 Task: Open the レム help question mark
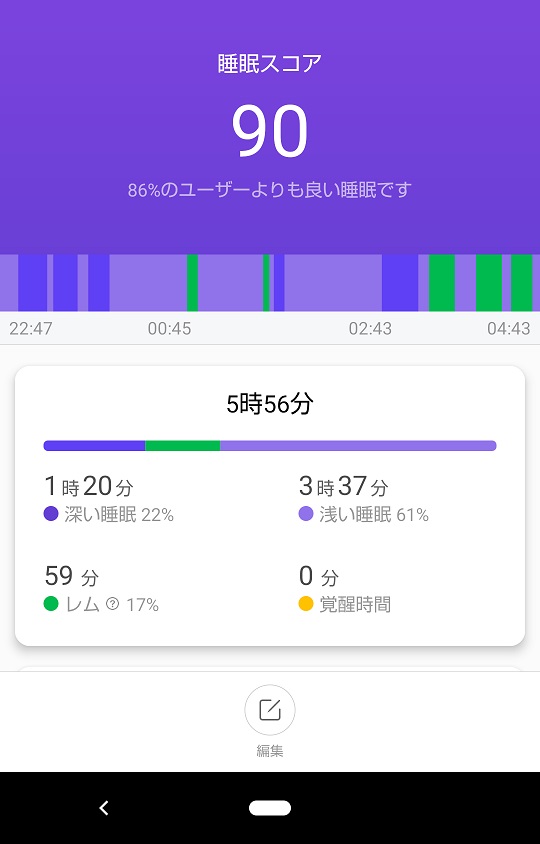pos(113,604)
